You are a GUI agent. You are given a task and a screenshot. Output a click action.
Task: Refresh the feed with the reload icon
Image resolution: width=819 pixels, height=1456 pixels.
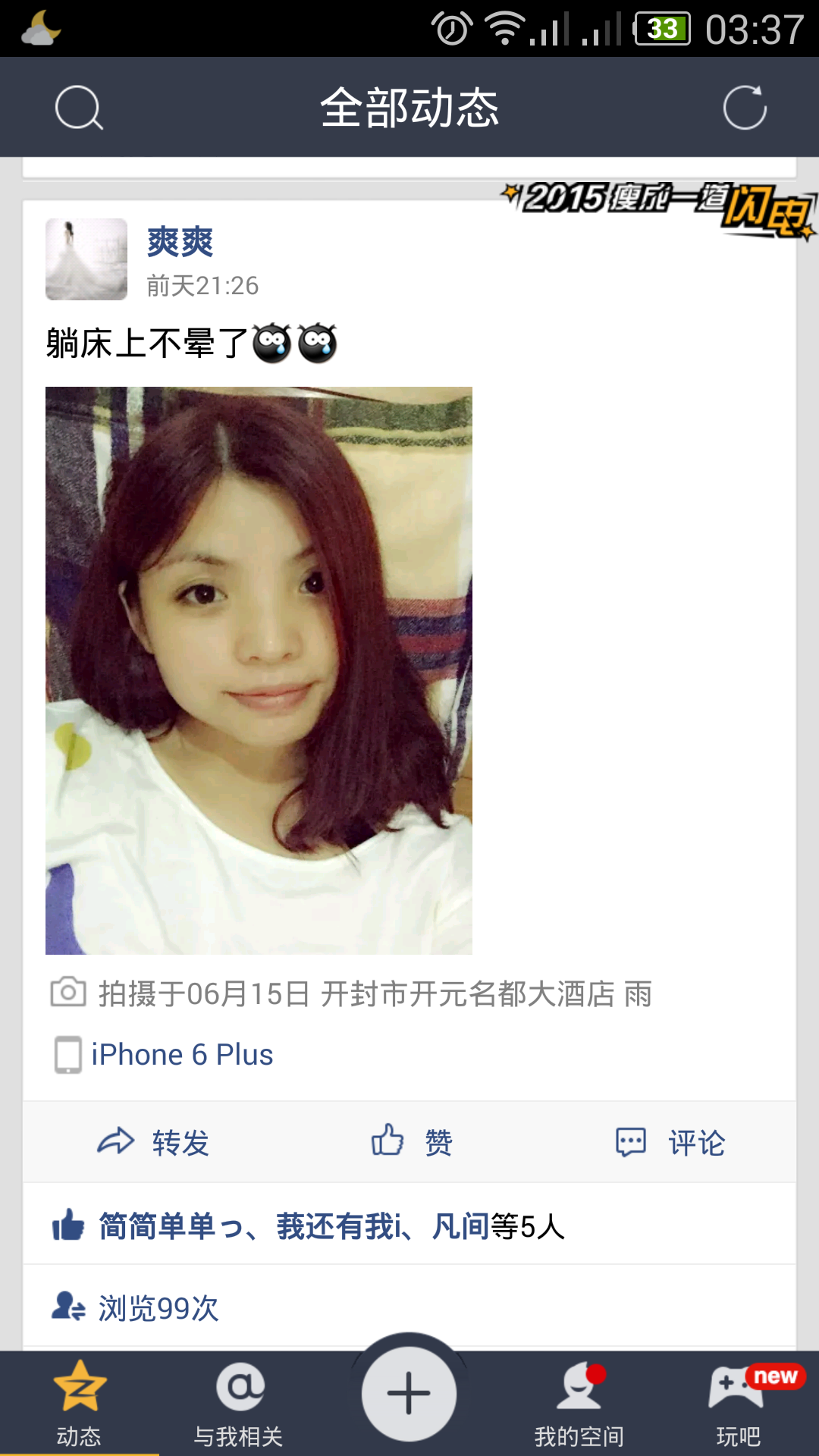click(x=744, y=108)
